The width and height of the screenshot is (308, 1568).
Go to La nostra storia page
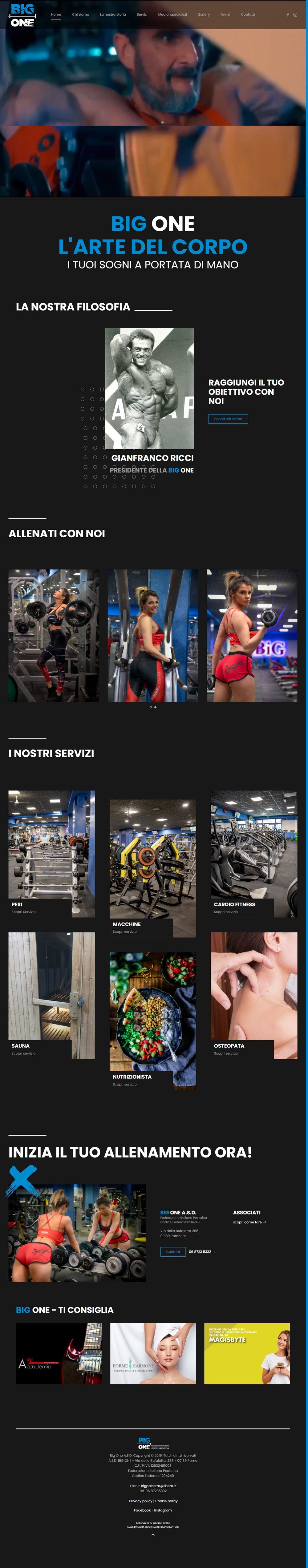(113, 14)
